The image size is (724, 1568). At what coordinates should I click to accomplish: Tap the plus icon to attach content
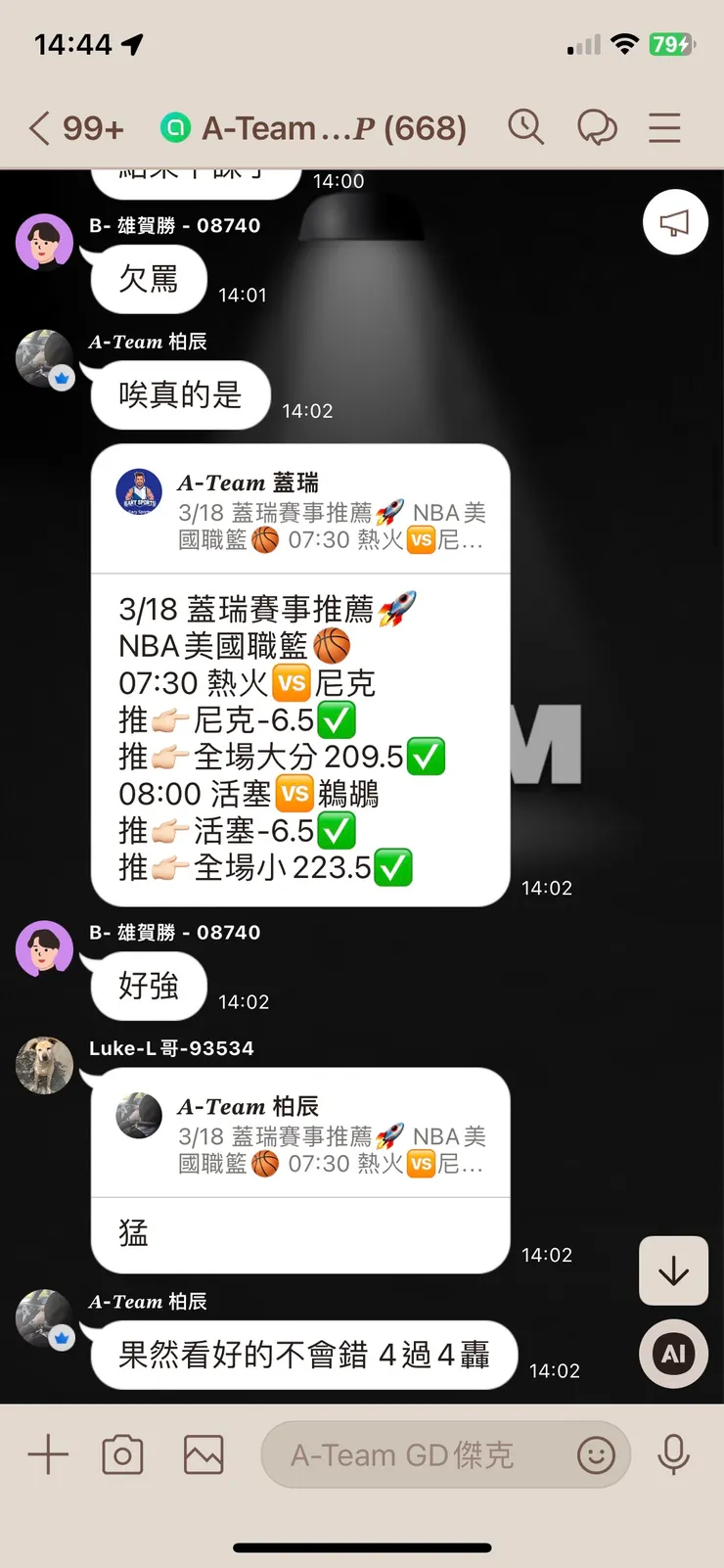coord(46,1454)
